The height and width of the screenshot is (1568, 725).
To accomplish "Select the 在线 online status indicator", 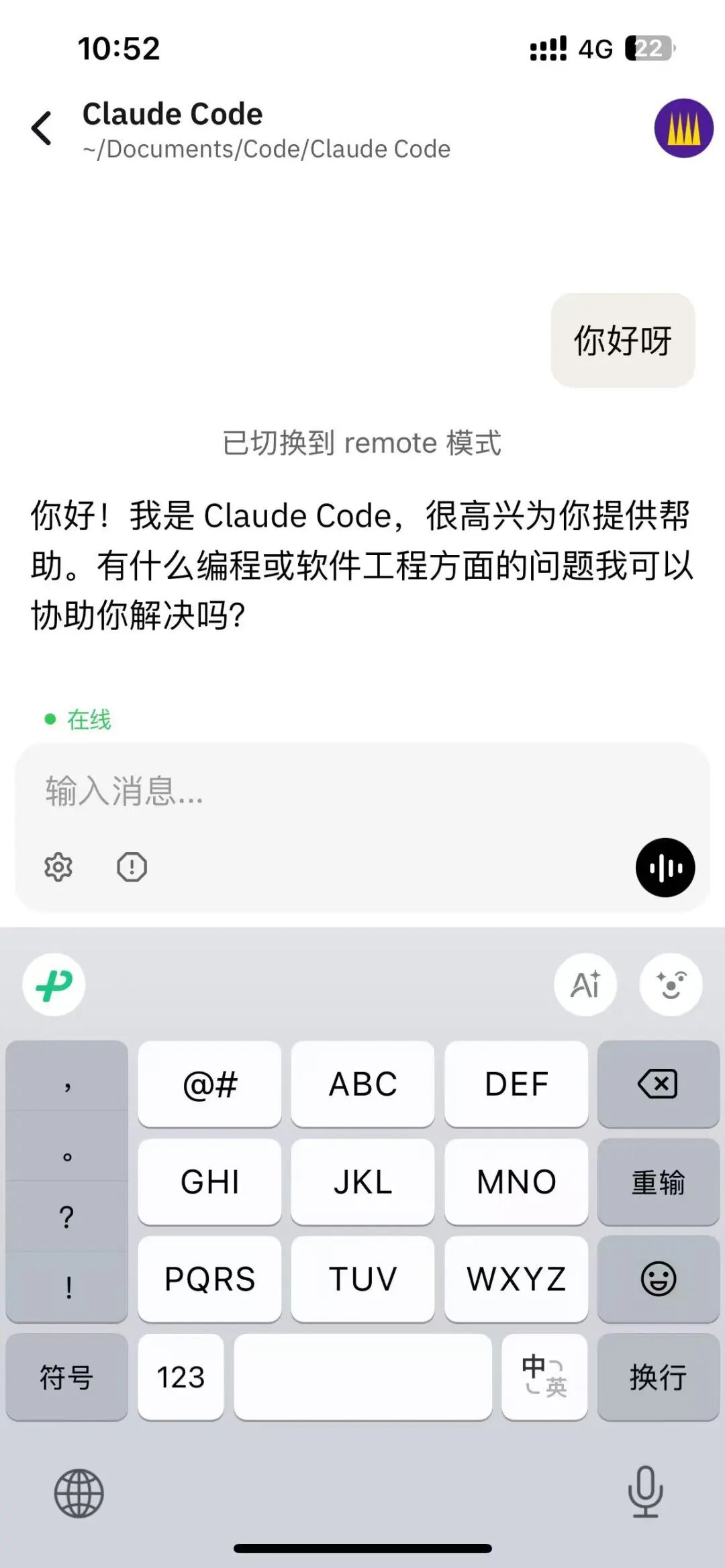I will (x=78, y=720).
